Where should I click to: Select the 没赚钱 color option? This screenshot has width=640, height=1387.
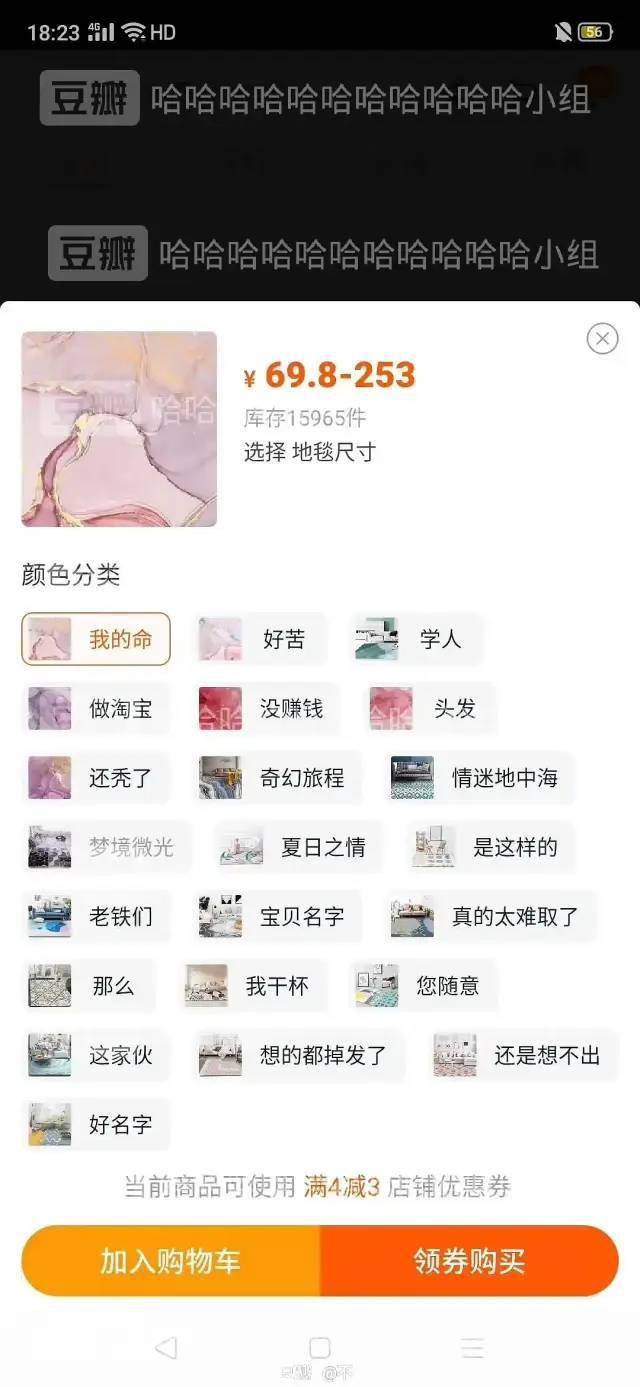pos(267,709)
